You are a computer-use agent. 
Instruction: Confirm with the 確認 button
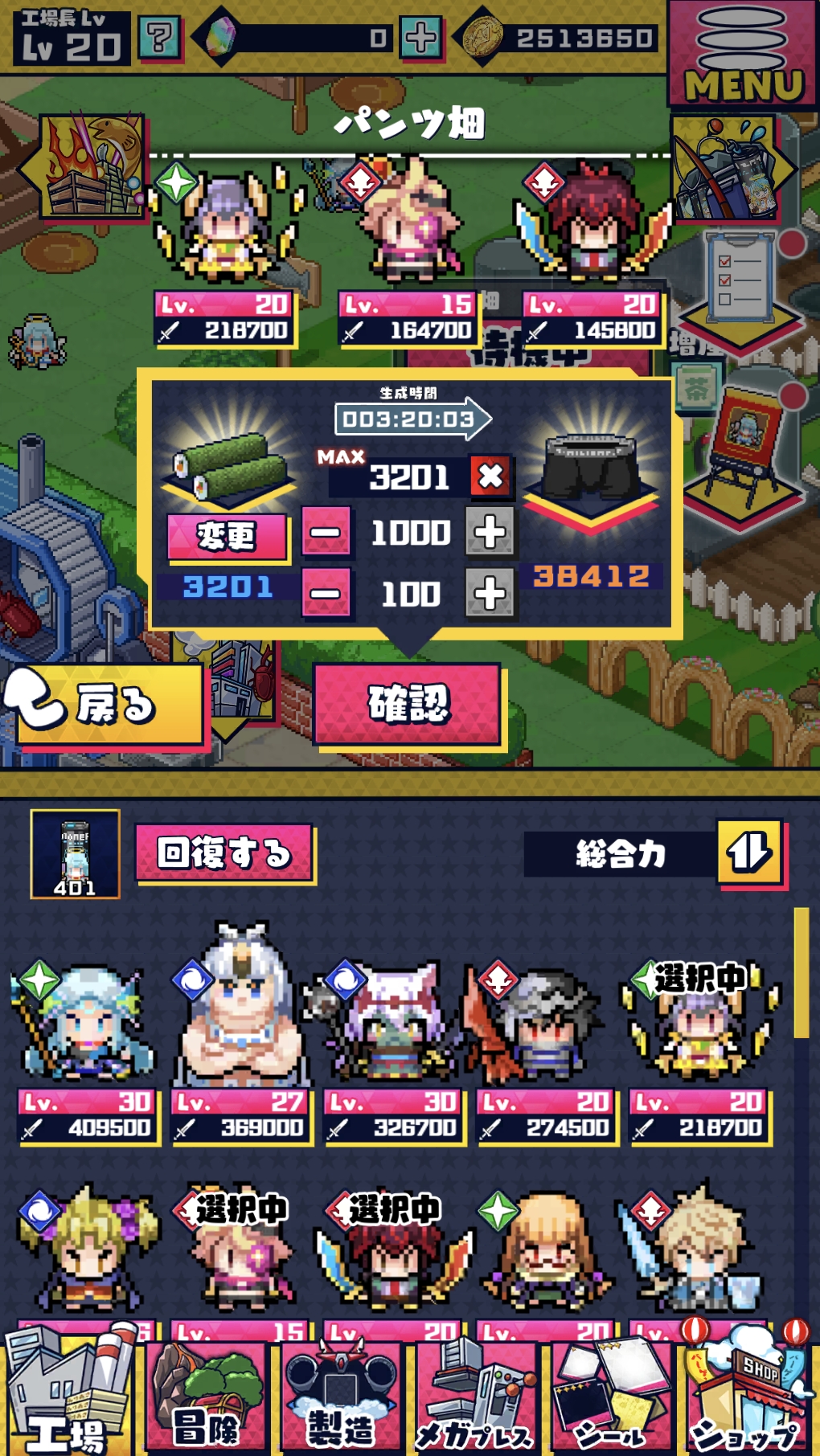(408, 705)
